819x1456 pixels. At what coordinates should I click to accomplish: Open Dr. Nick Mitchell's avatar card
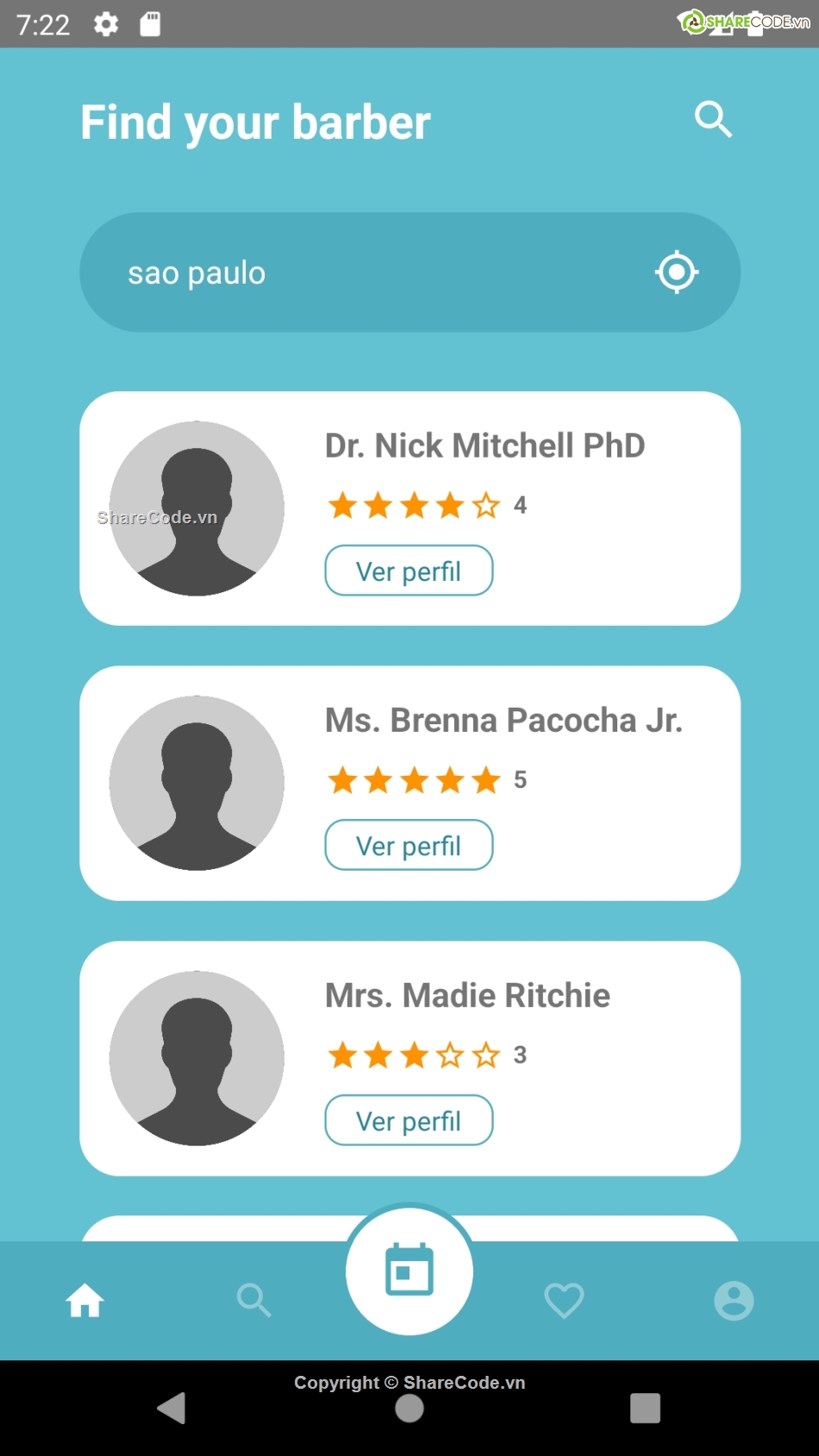(197, 509)
